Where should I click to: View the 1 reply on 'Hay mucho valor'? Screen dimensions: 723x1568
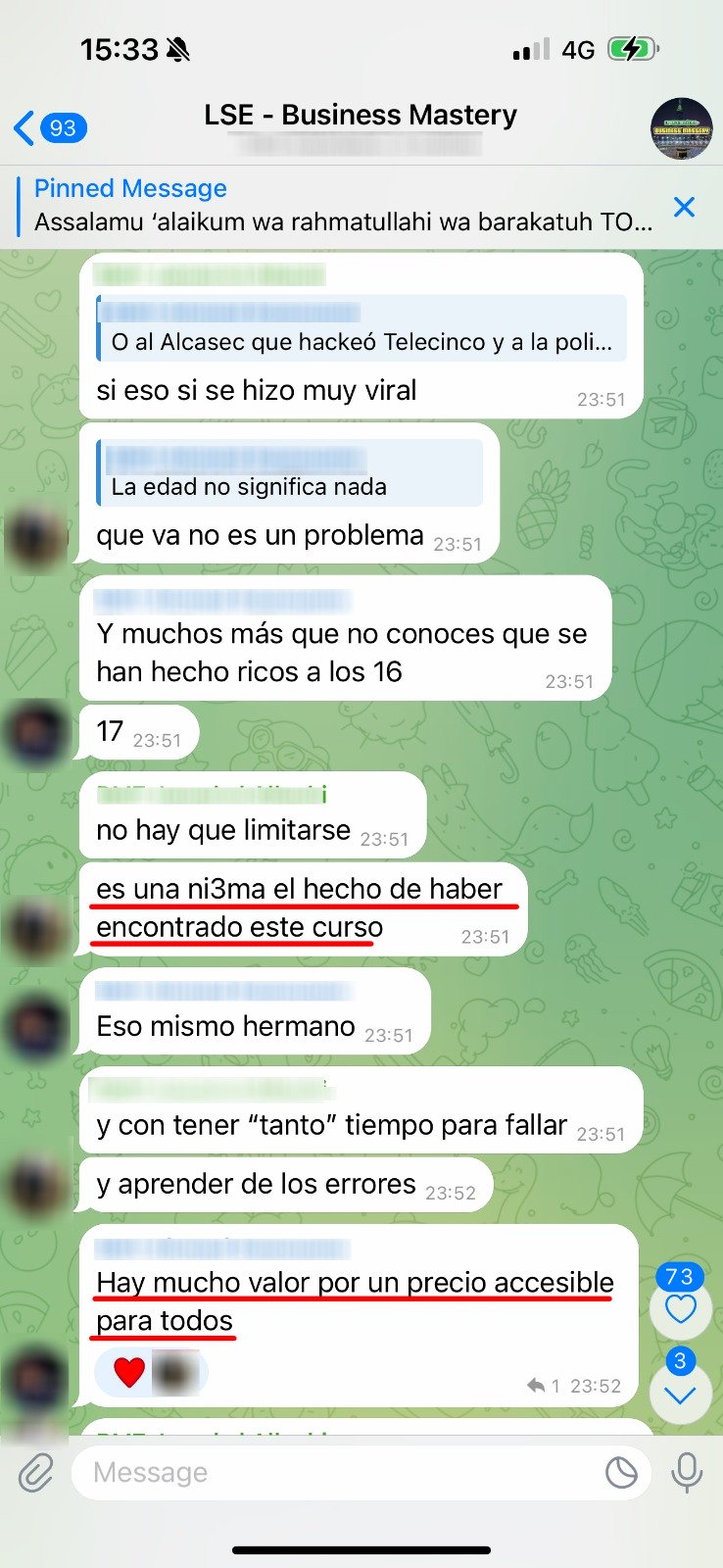544,1386
